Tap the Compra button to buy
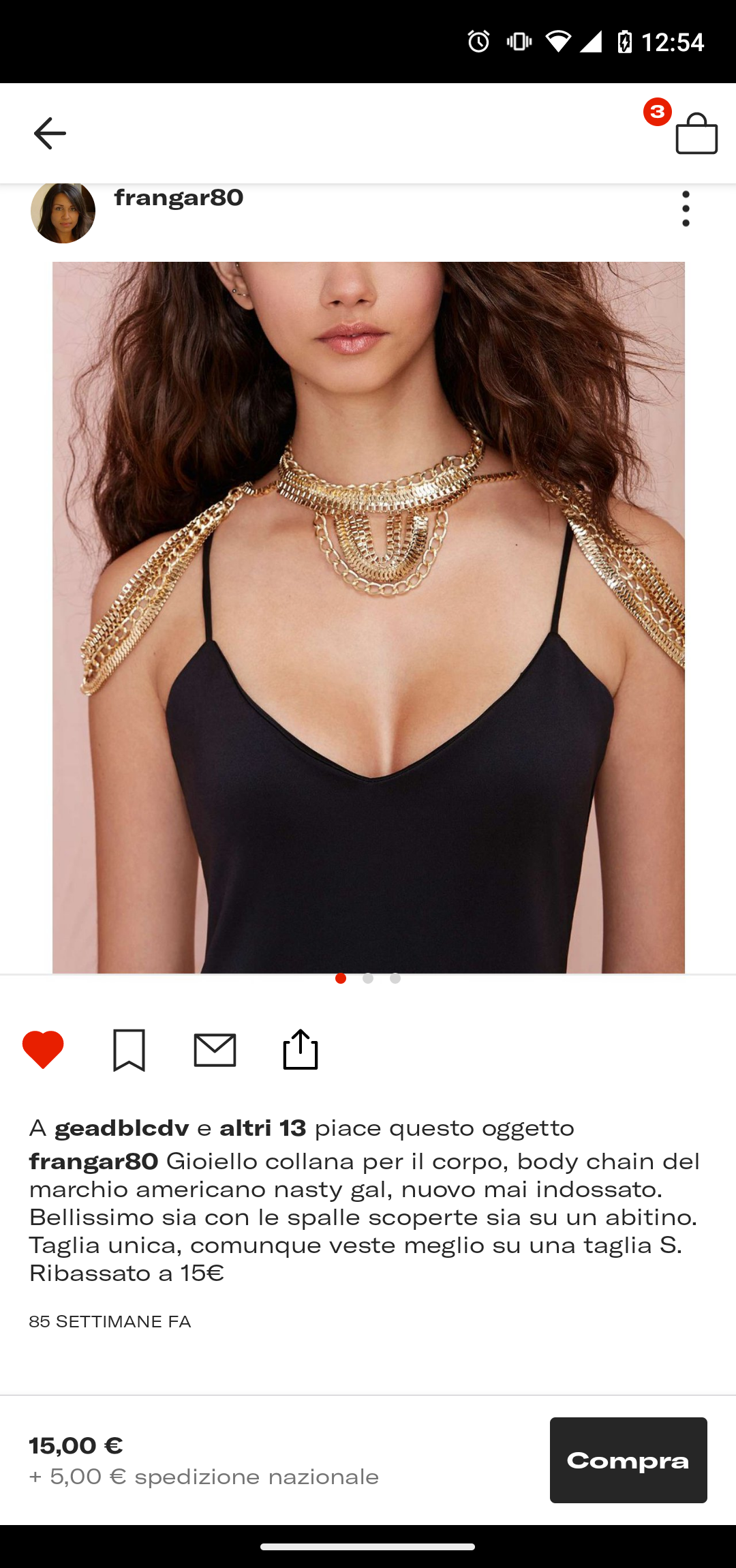Viewport: 736px width, 1568px height. pyautogui.click(x=628, y=1460)
